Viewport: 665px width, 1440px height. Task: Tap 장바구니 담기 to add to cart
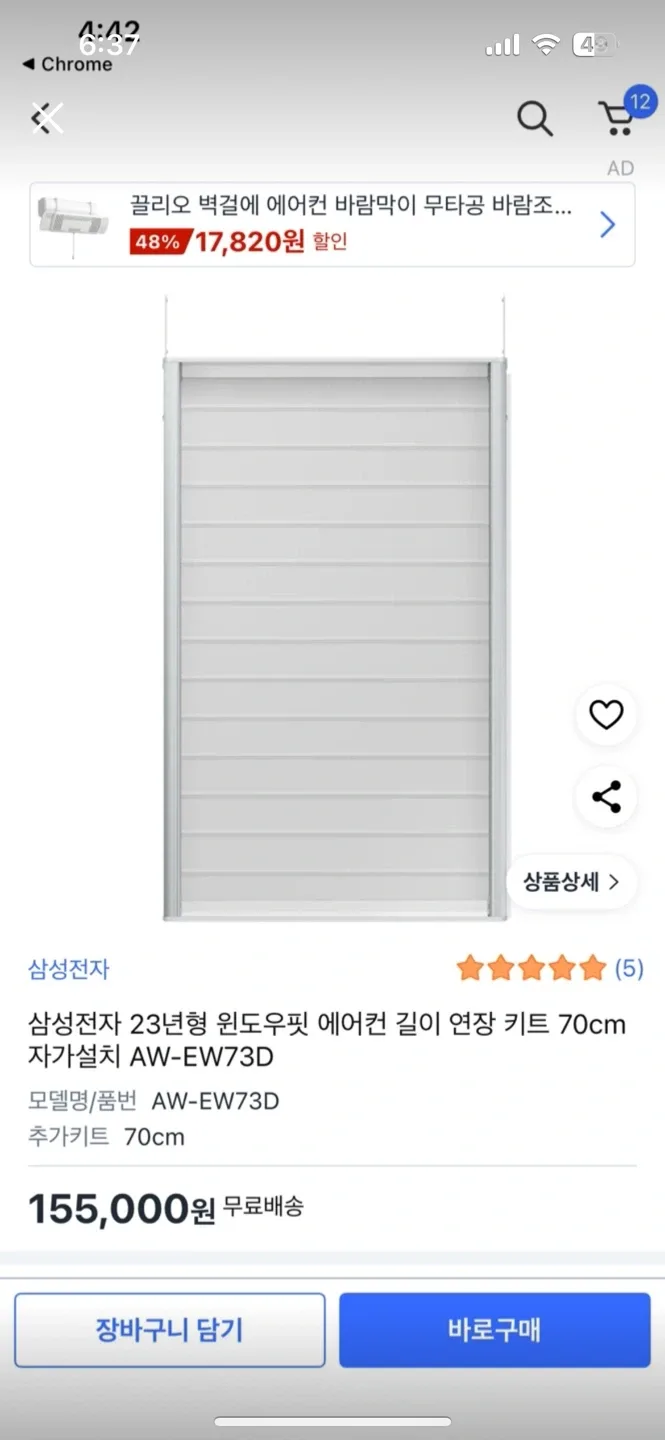(x=169, y=1329)
